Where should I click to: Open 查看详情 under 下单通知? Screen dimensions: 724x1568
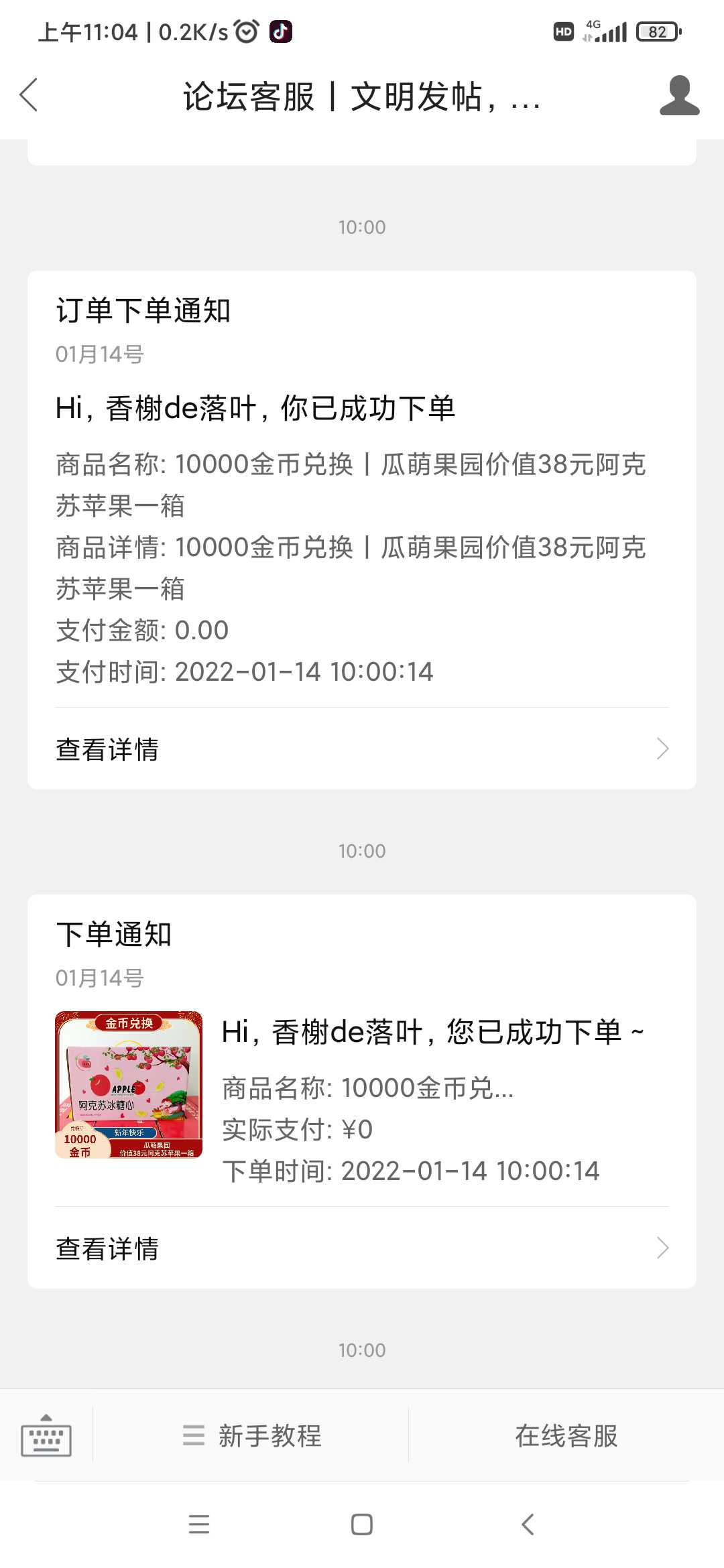pyautogui.click(x=362, y=1248)
